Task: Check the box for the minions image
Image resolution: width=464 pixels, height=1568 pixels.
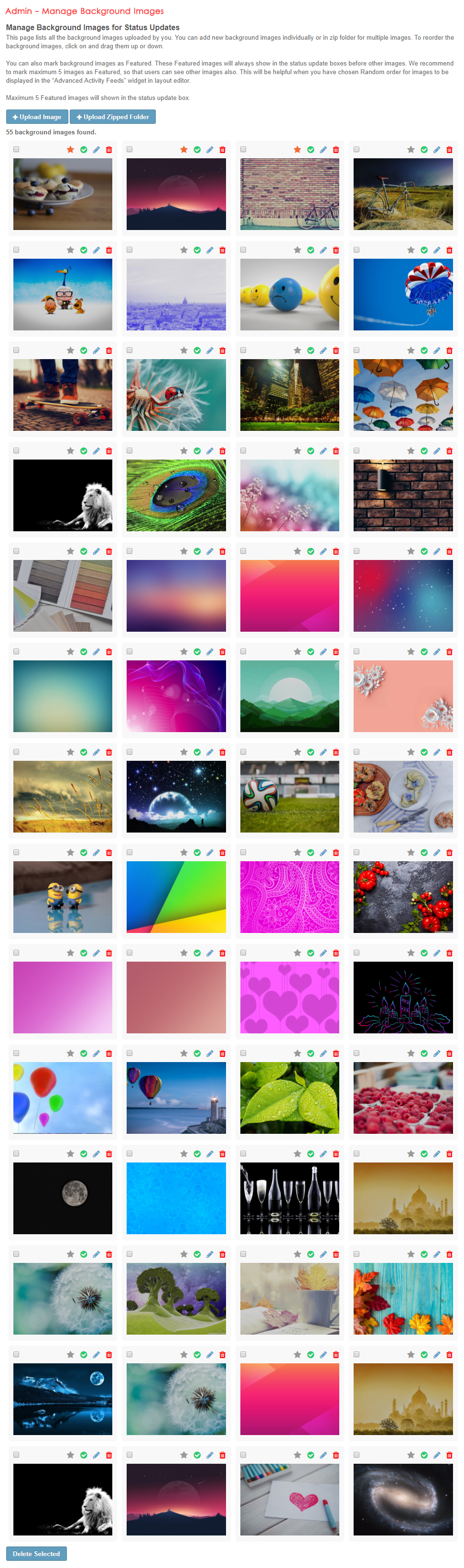Action: pyautogui.click(x=16, y=852)
